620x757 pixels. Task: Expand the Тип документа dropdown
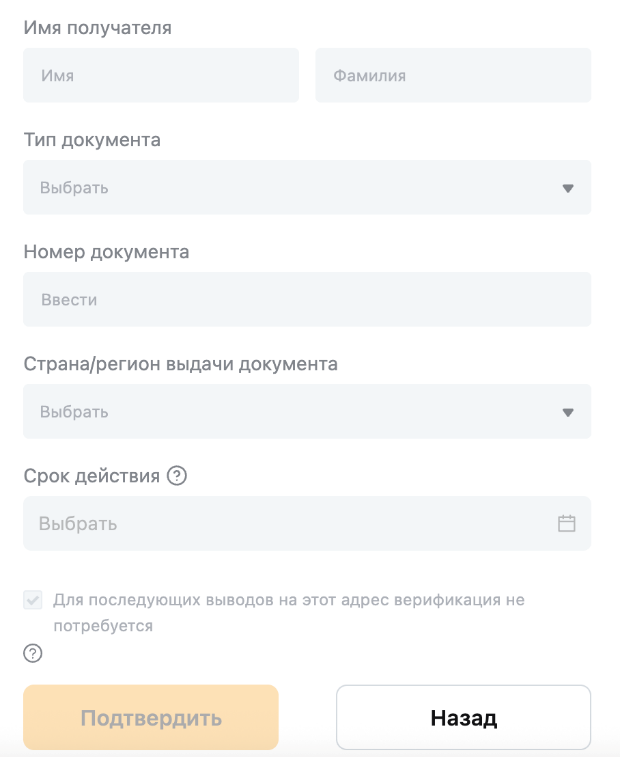[x=306, y=187]
